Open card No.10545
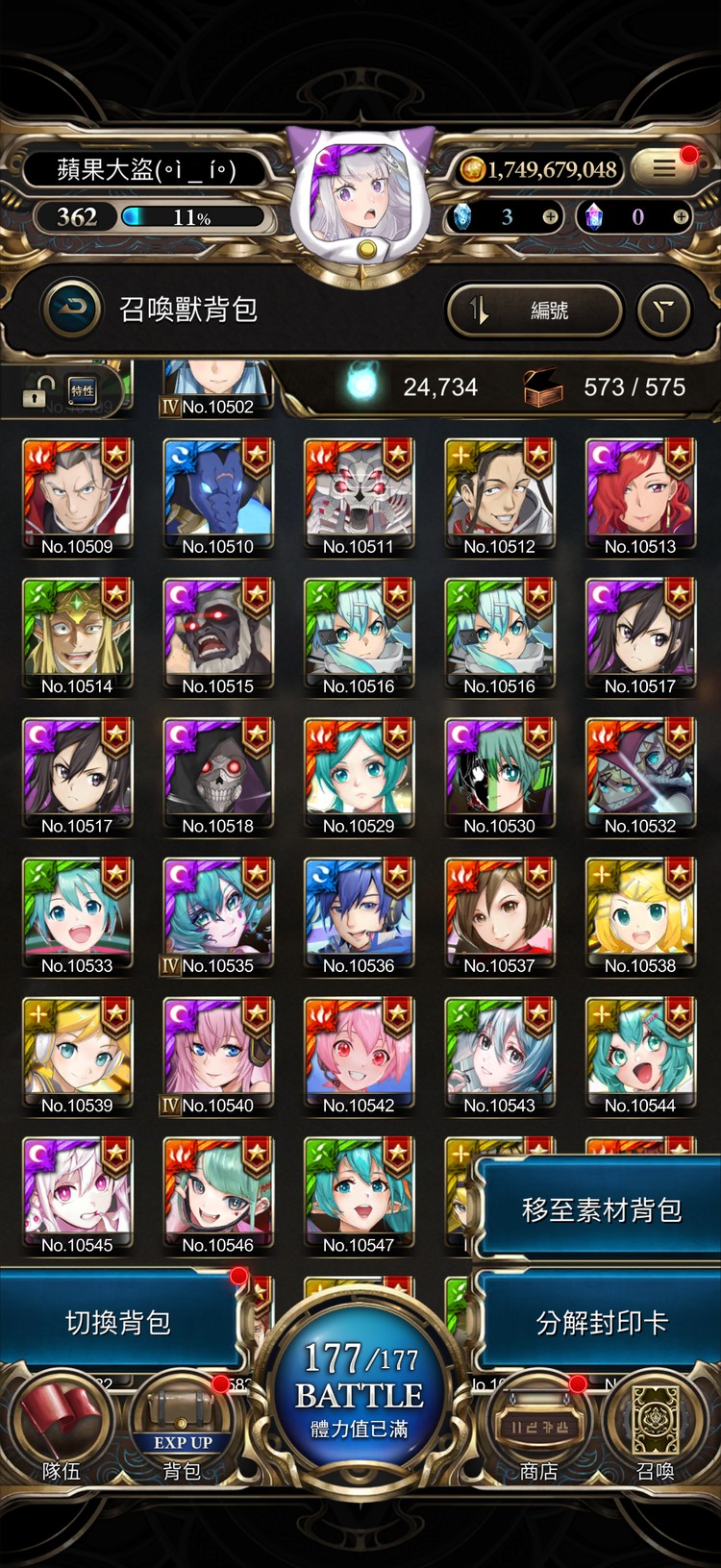This screenshot has height=1568, width=721. 77,1194
